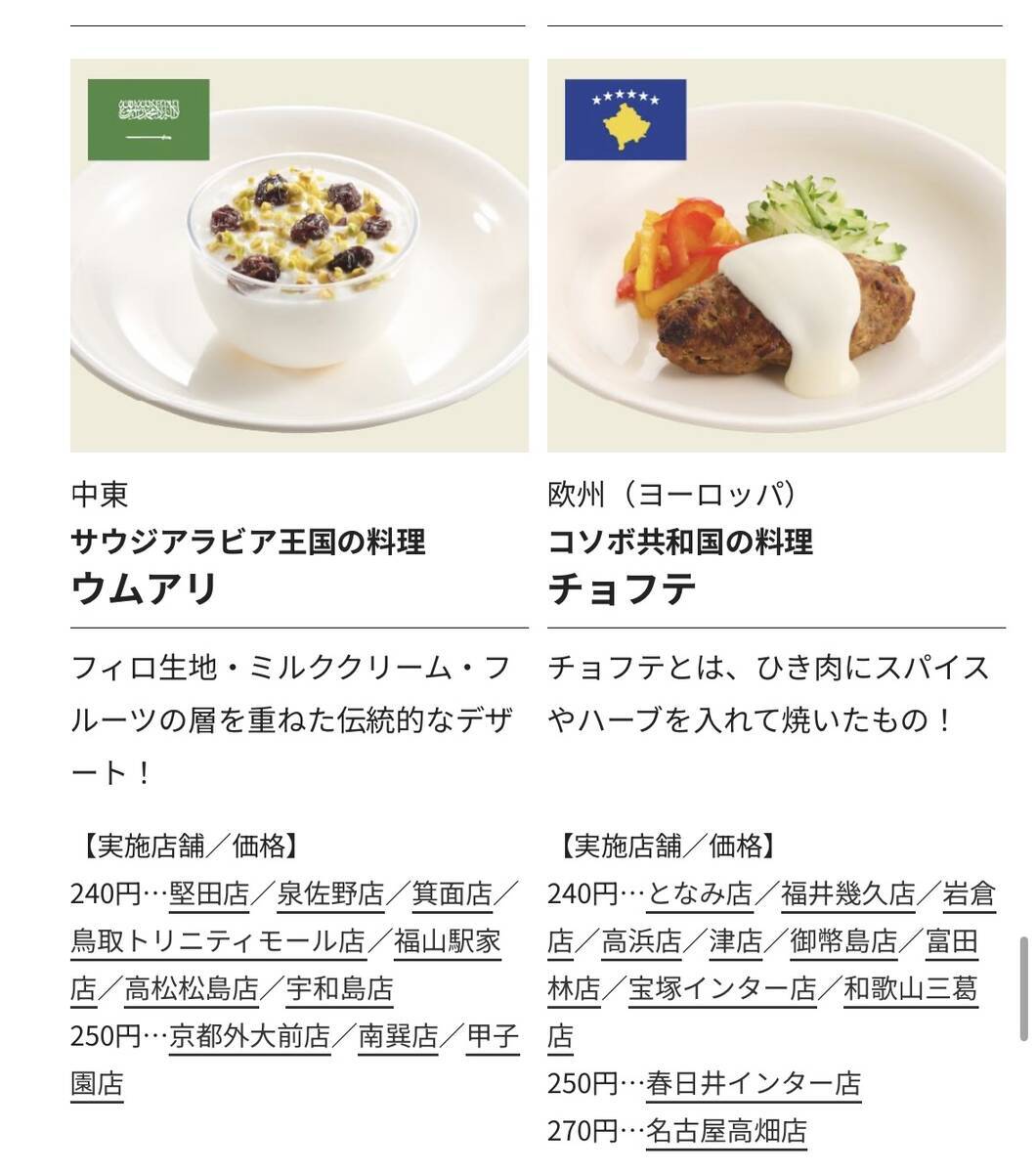Open the 春日井インター店 link
The height and width of the screenshot is (1173, 1036).
(753, 1083)
